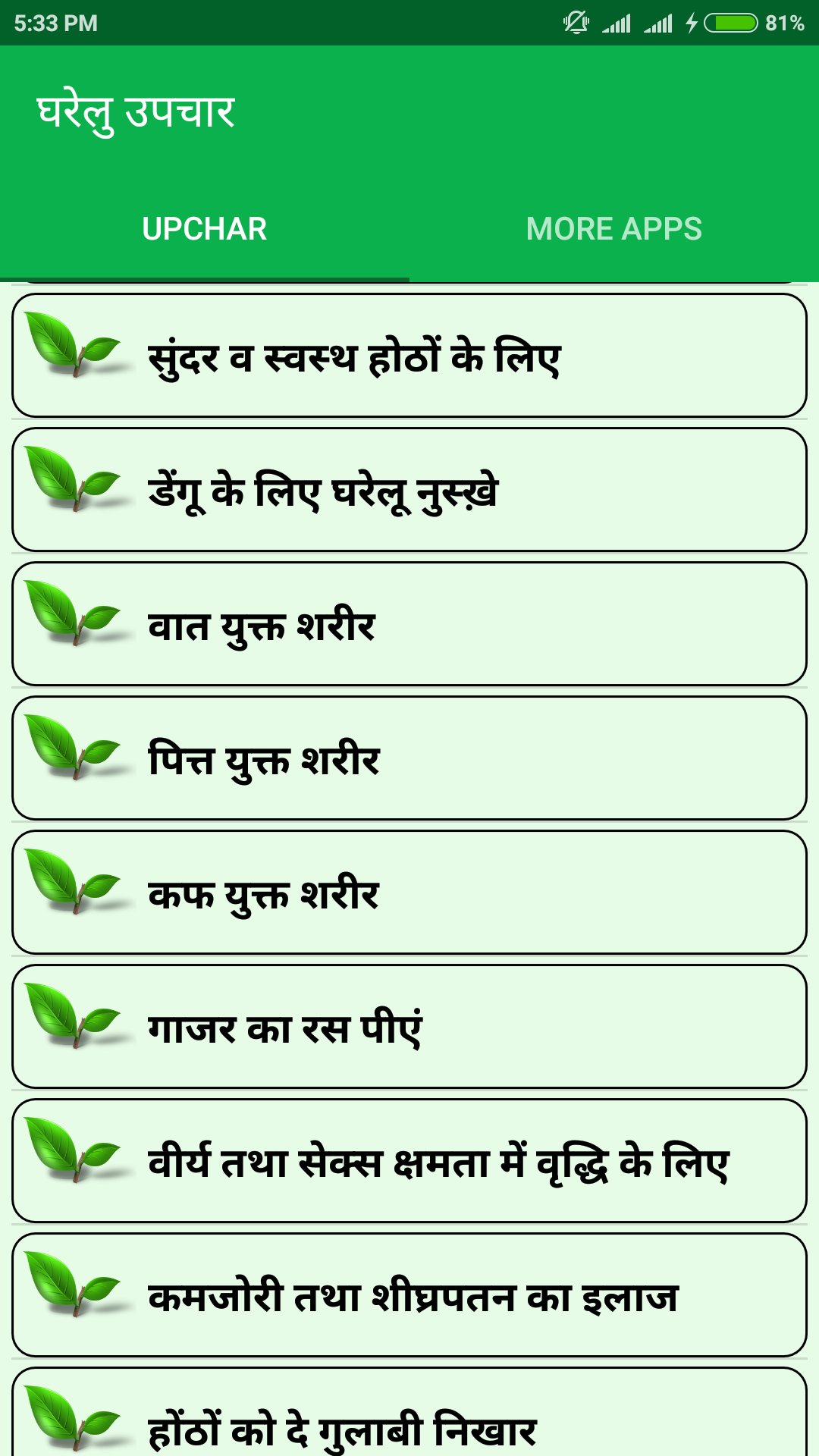The height and width of the screenshot is (1456, 819).
Task: Select the UPCHAR tab
Action: point(203,228)
